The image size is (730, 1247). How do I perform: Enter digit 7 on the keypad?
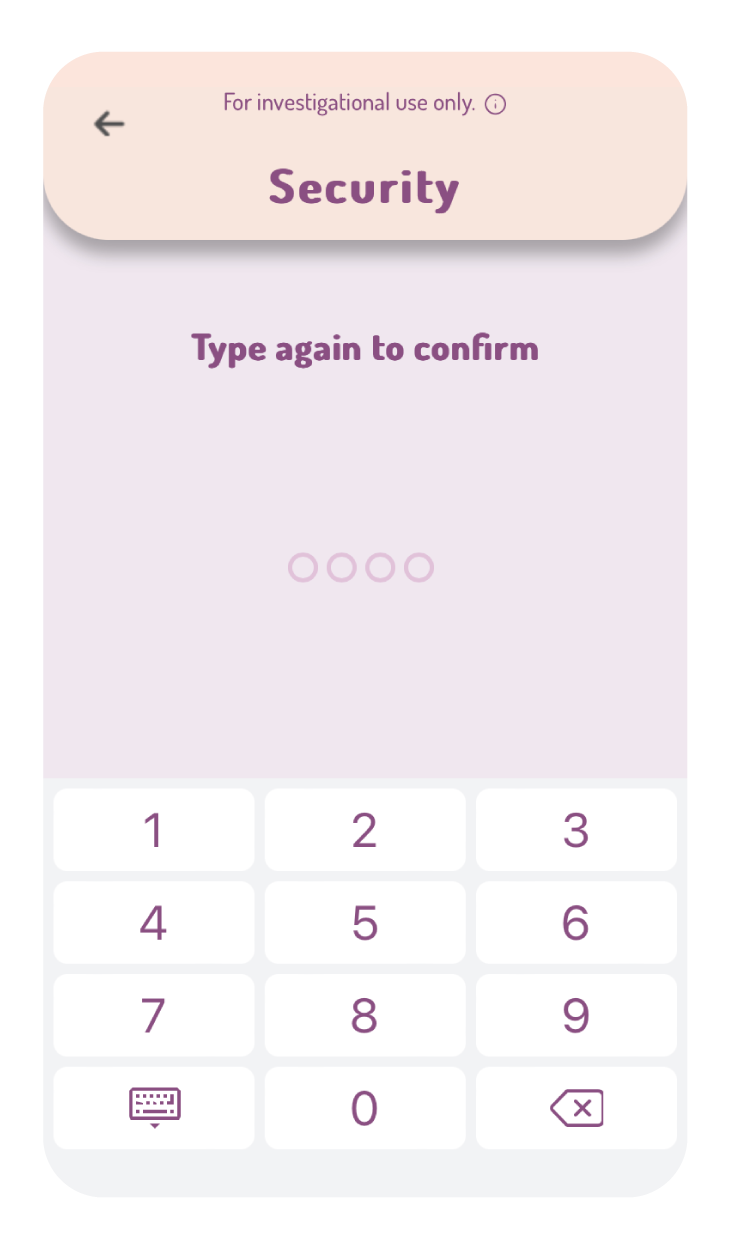[154, 1015]
